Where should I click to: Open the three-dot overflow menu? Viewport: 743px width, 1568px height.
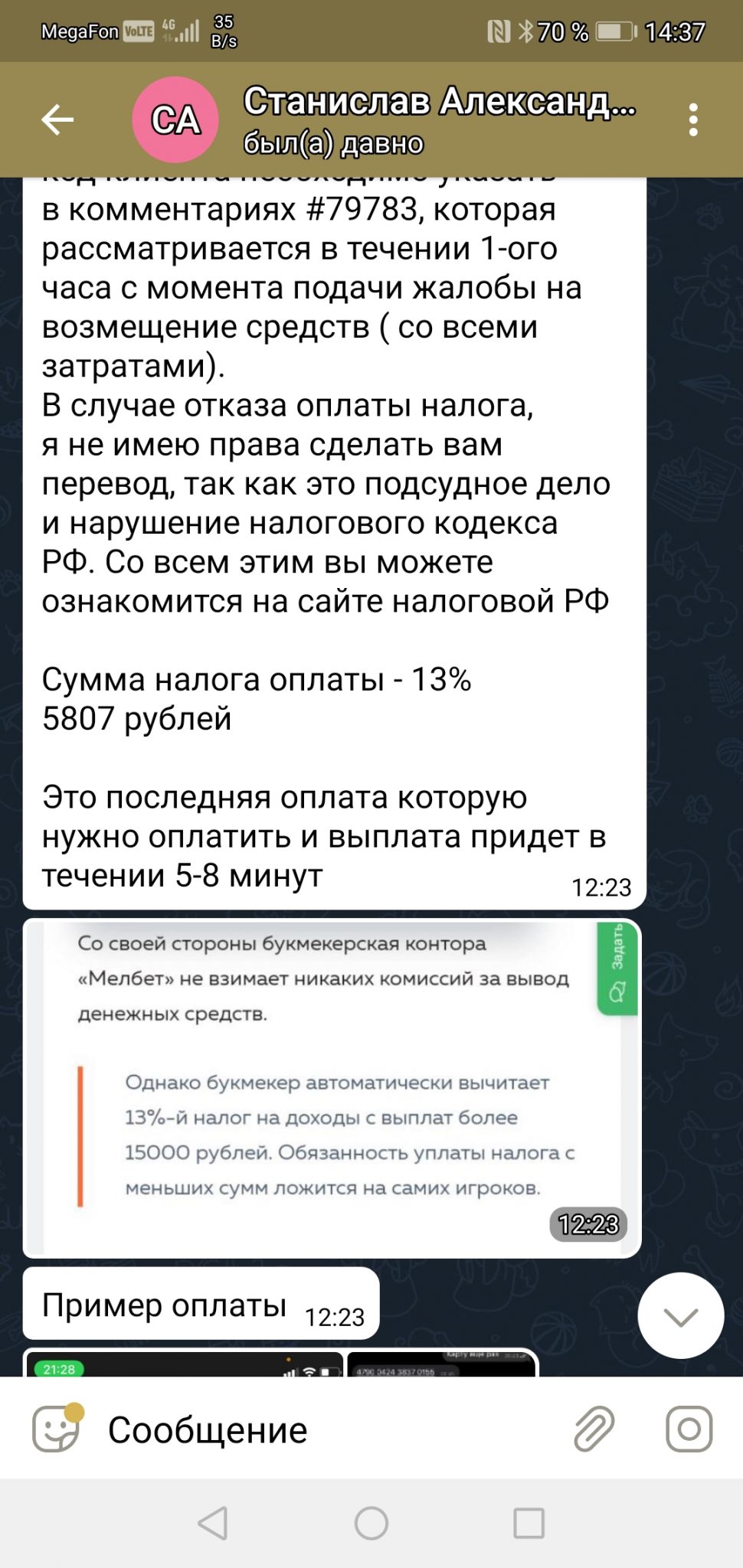[x=693, y=120]
